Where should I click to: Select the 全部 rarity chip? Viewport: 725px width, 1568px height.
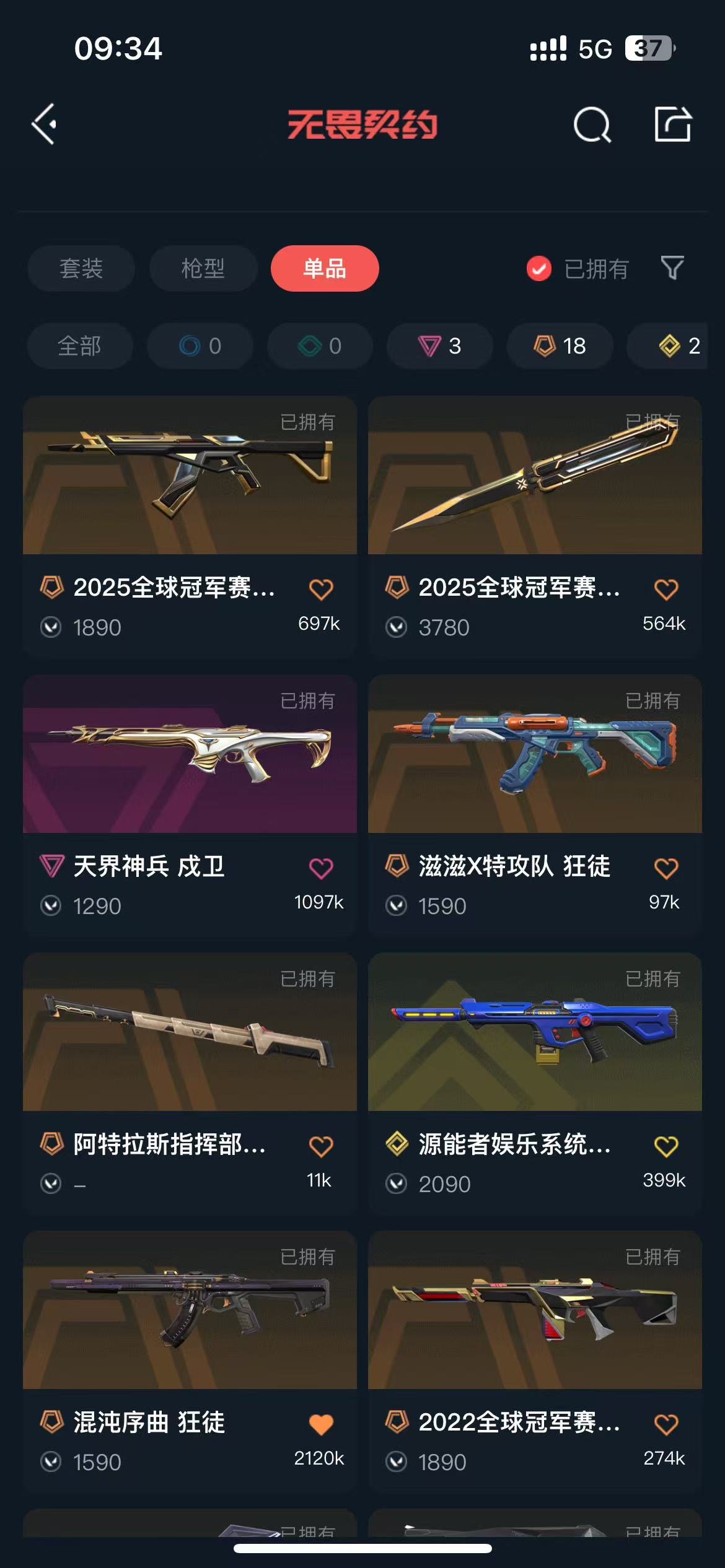coord(80,346)
